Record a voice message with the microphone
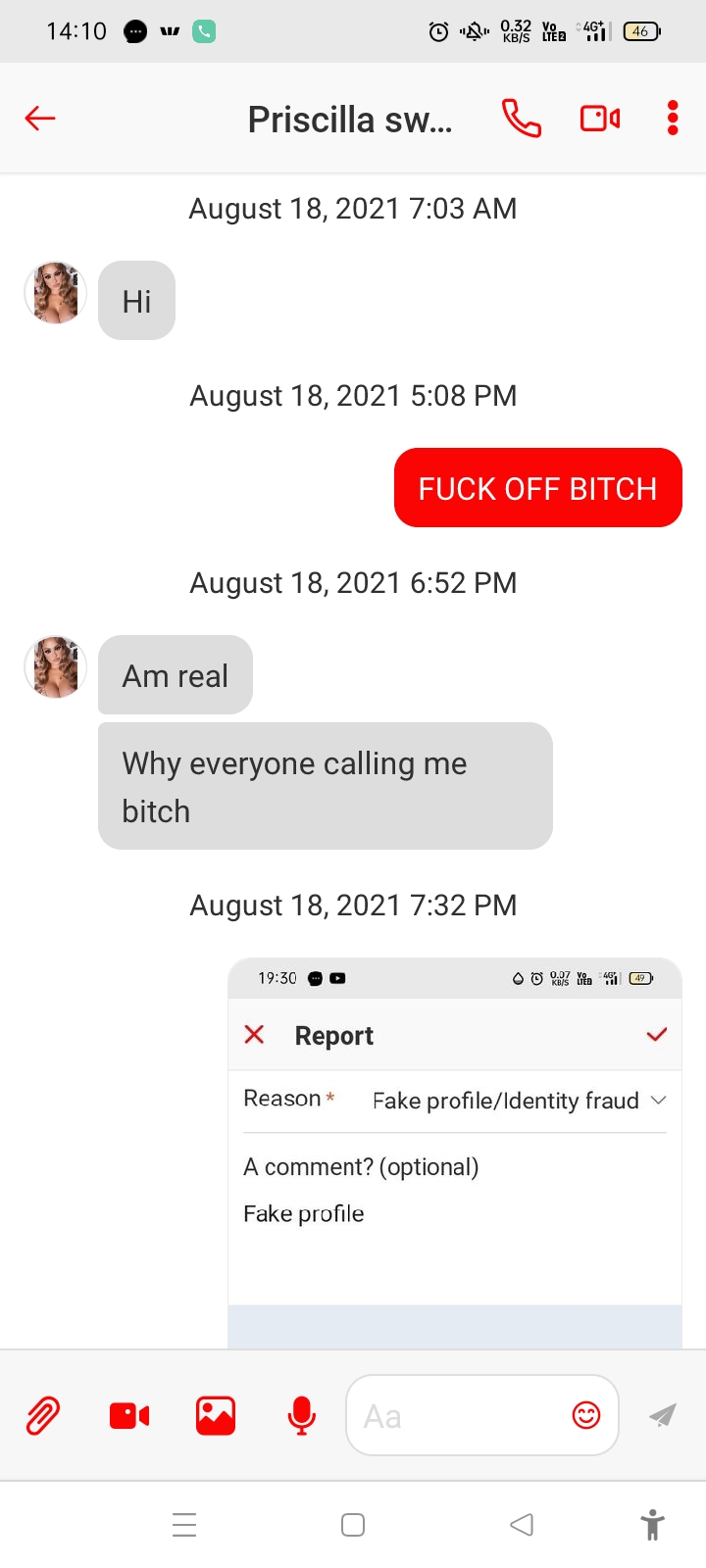This screenshot has height=1568, width=706. pyautogui.click(x=302, y=1415)
